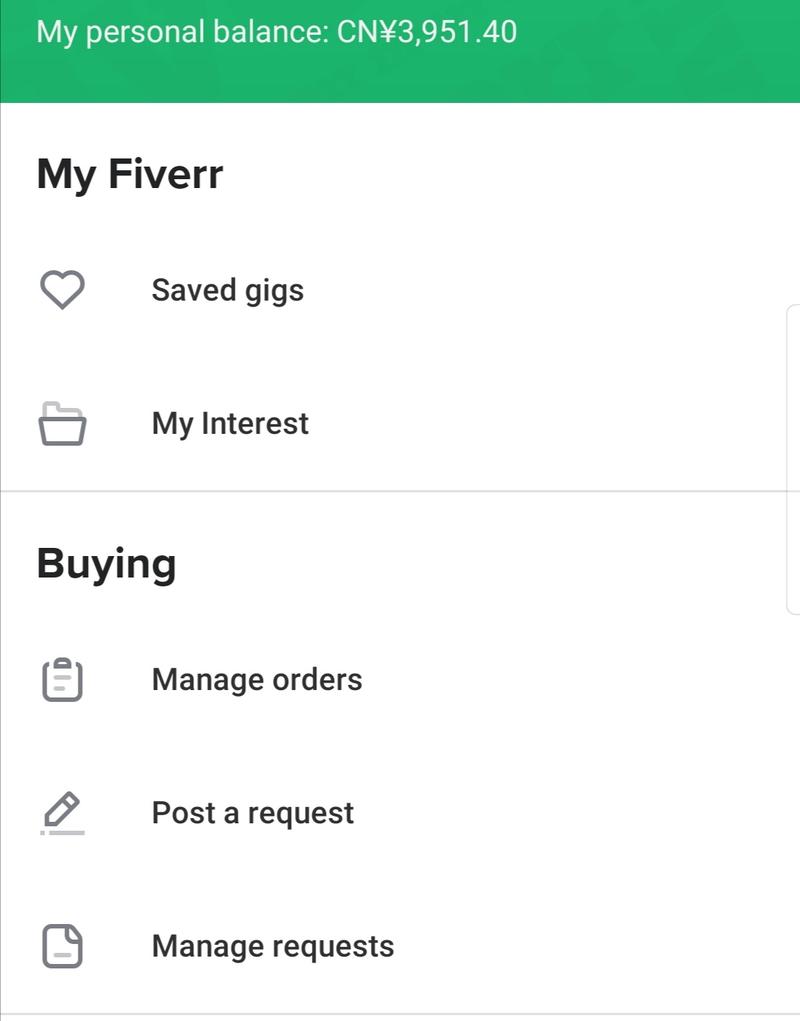Viewport: 800px width, 1021px height.
Task: Select the folder icon beside My Interest
Action: coord(62,422)
